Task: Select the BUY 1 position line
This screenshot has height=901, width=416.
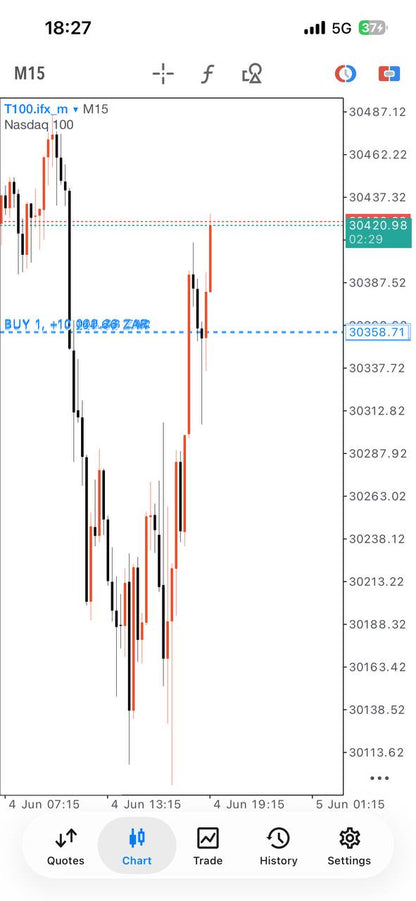Action: point(77,325)
